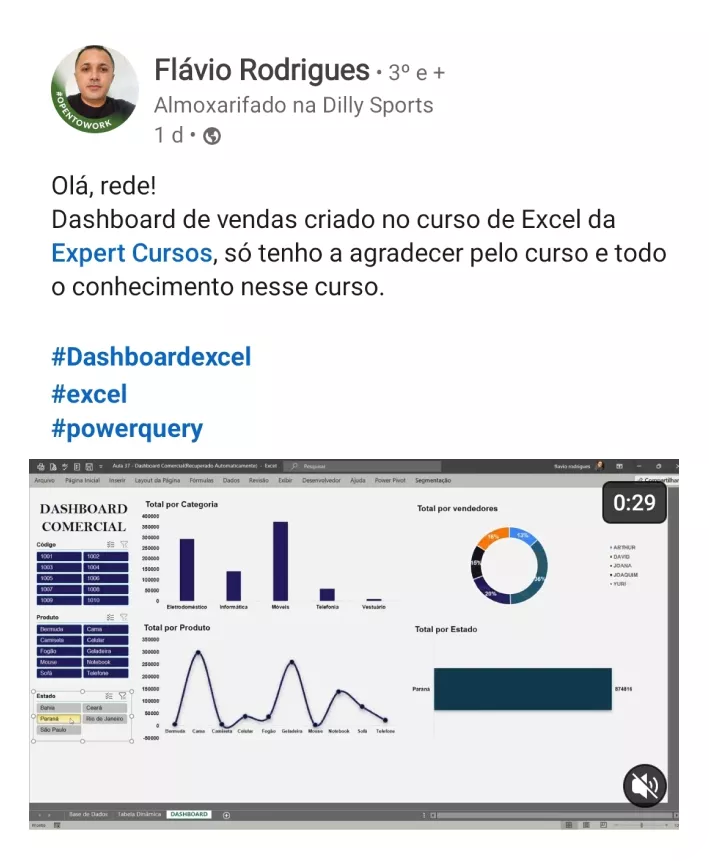Play the Excel dashboard video
The width and height of the screenshot is (709, 861).
click(354, 640)
